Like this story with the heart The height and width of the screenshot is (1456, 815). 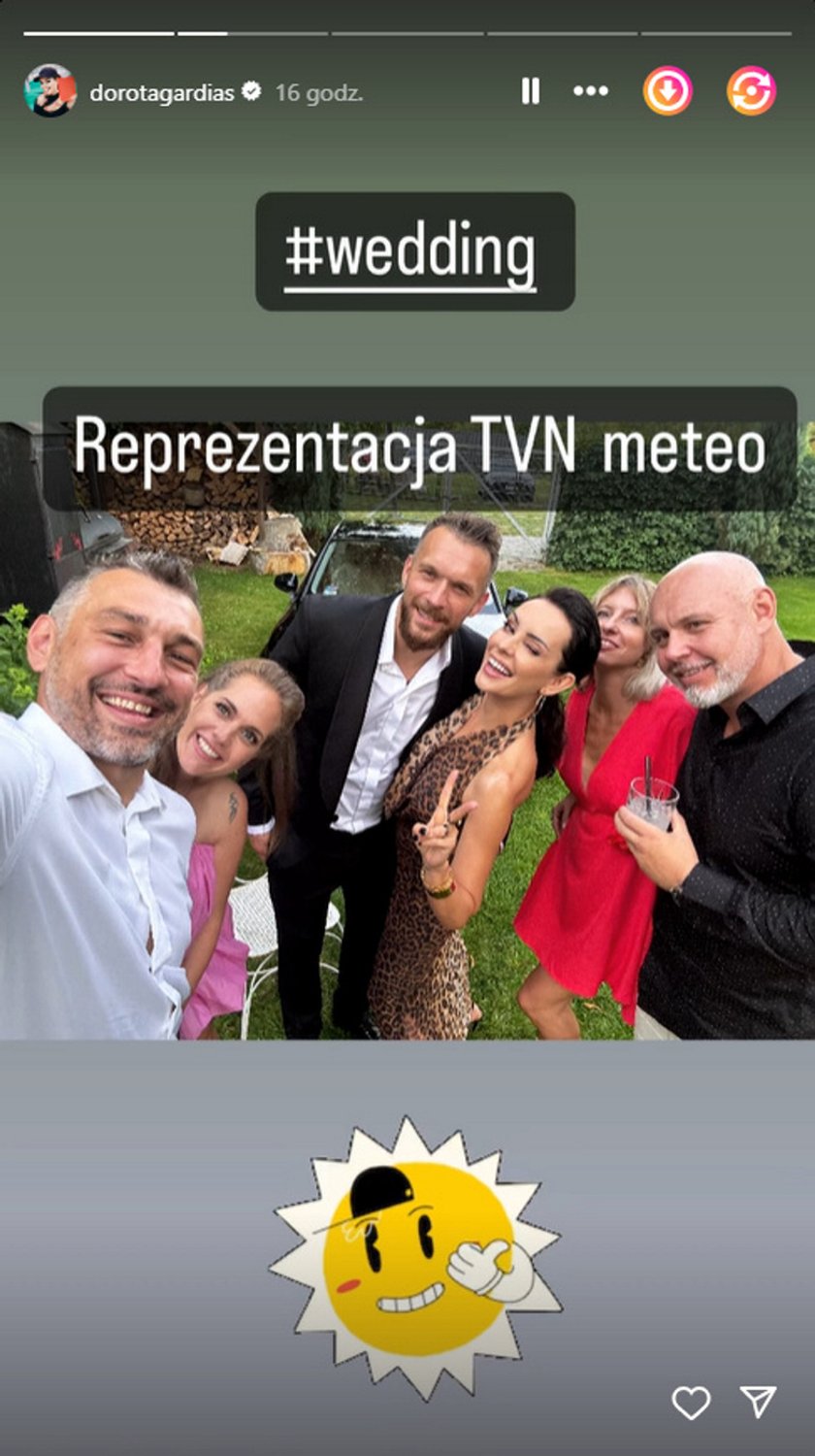(x=691, y=1402)
